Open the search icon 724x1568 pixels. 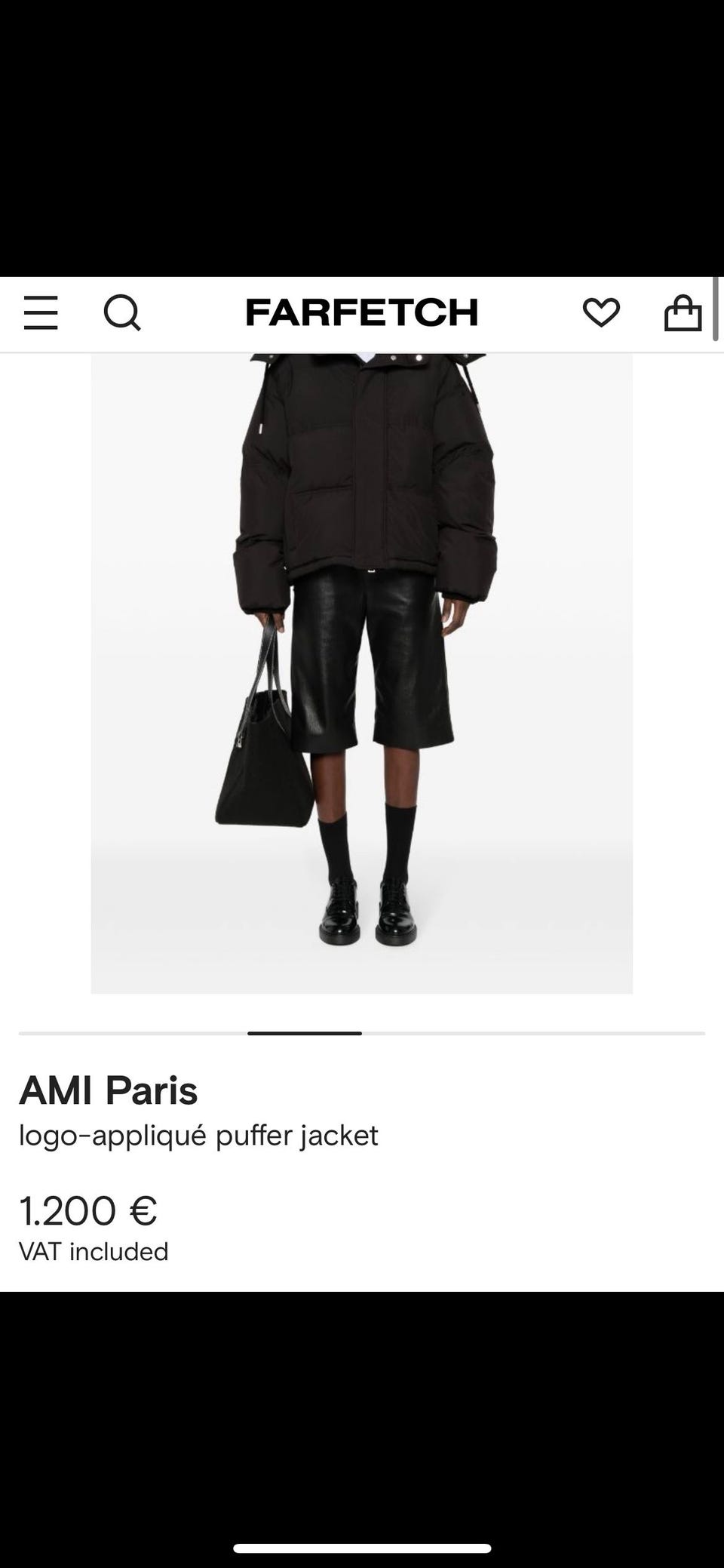click(122, 313)
